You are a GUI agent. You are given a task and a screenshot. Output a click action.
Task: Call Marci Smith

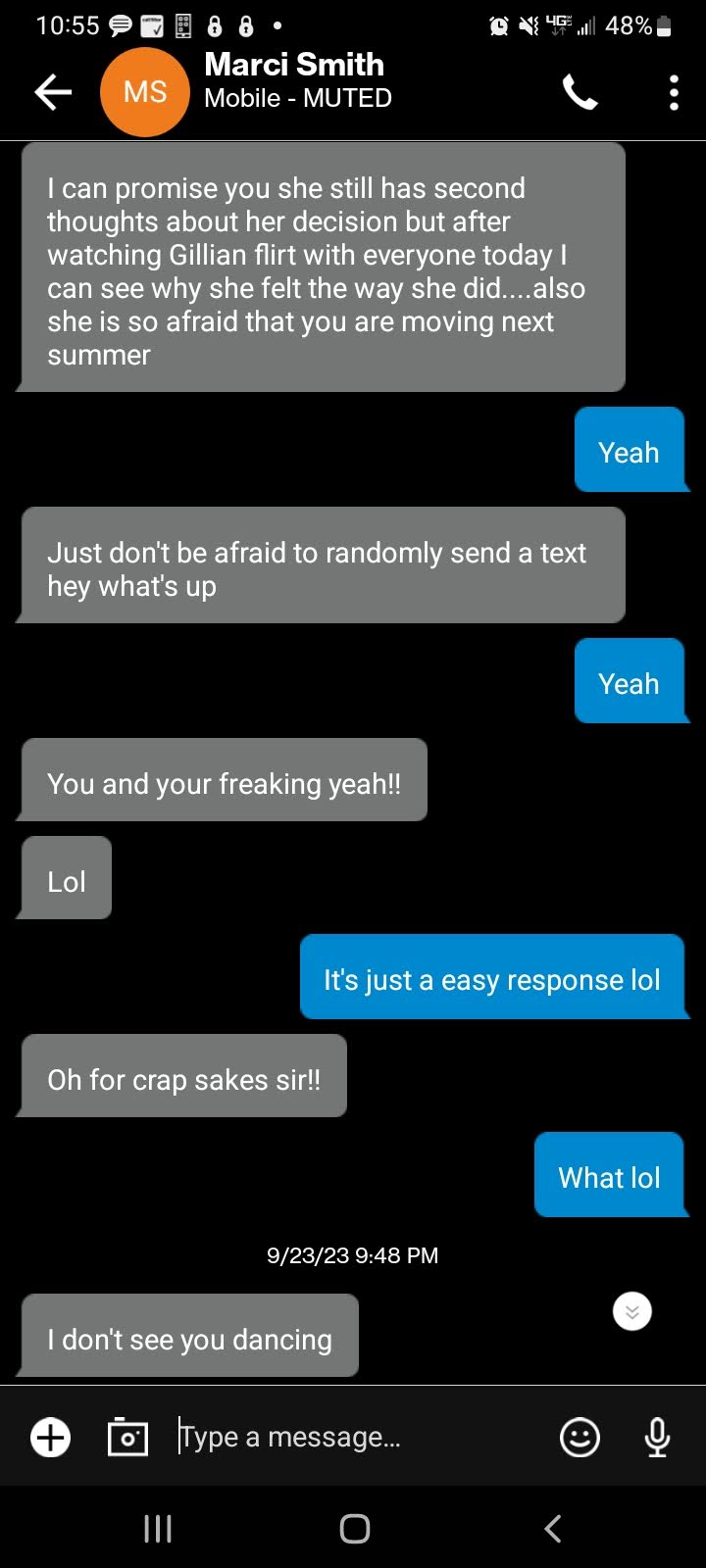[x=580, y=93]
